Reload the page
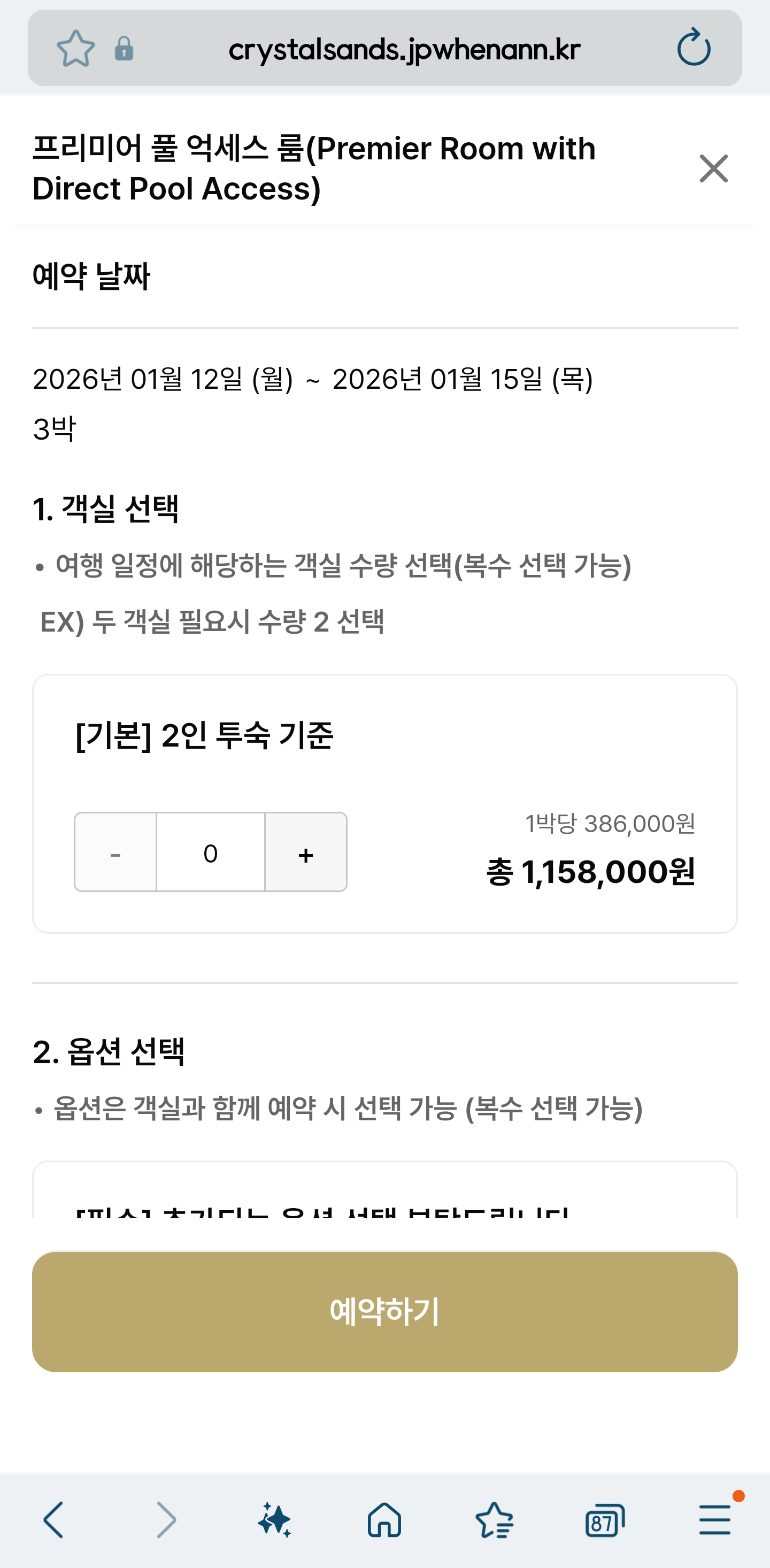 [x=694, y=48]
